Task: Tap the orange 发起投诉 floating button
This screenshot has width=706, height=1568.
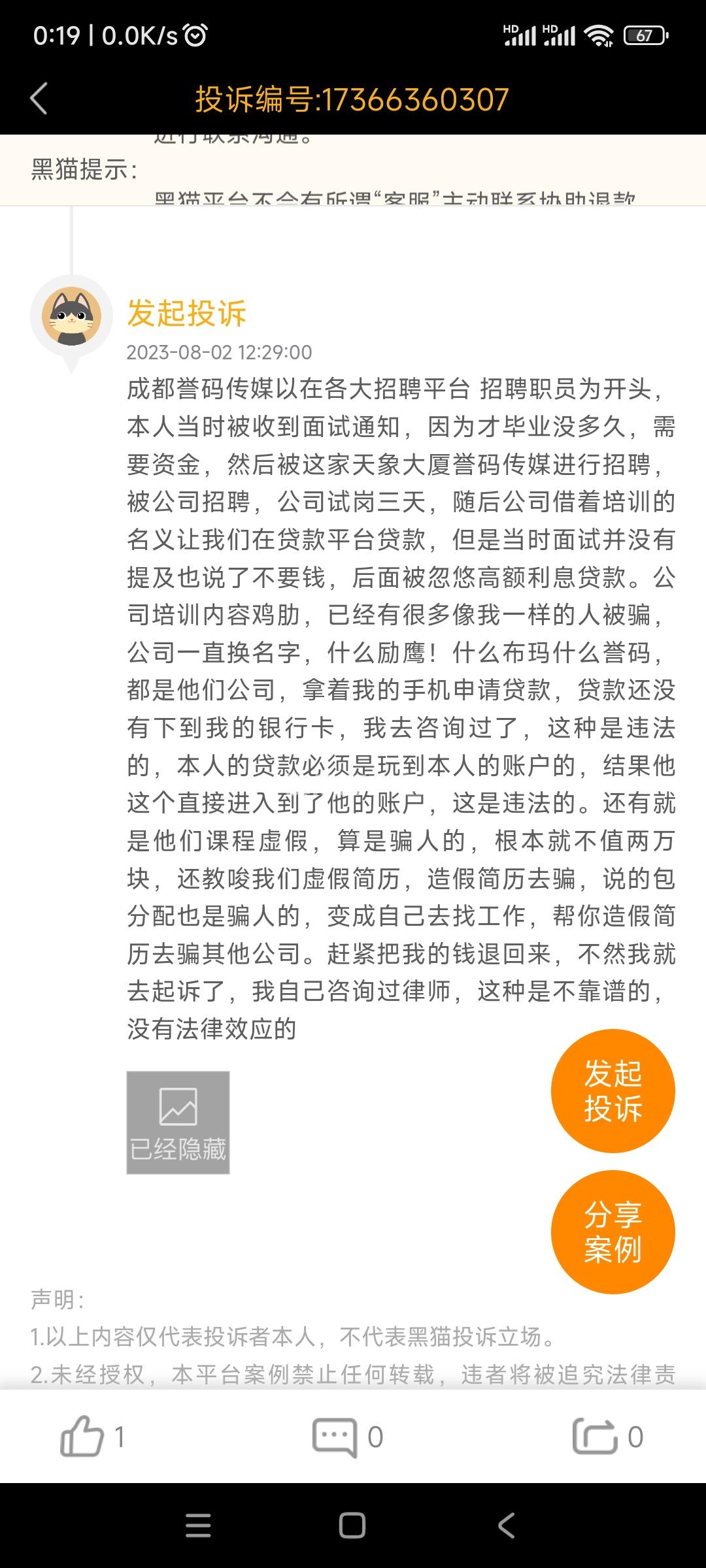Action: coord(613,1090)
